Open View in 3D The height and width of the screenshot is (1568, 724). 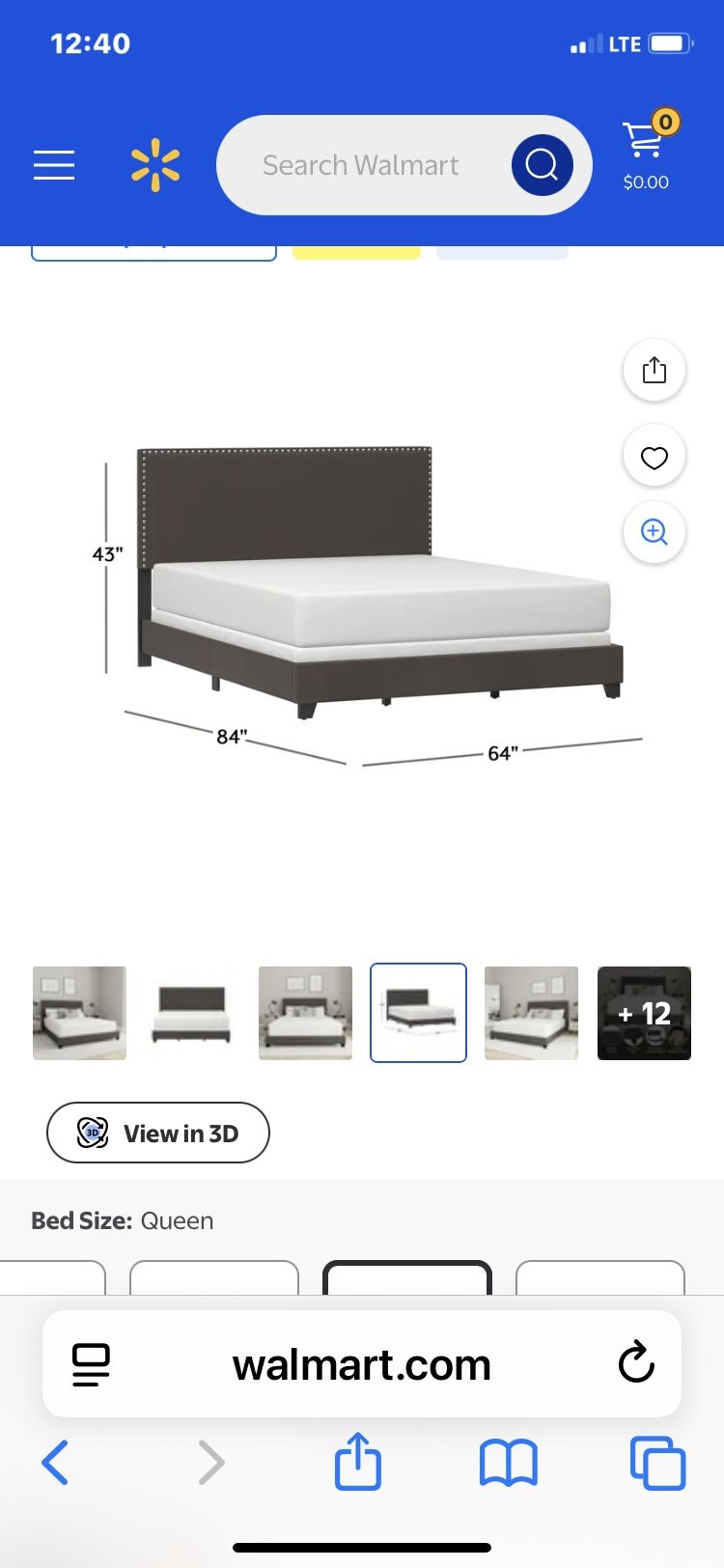(157, 1133)
